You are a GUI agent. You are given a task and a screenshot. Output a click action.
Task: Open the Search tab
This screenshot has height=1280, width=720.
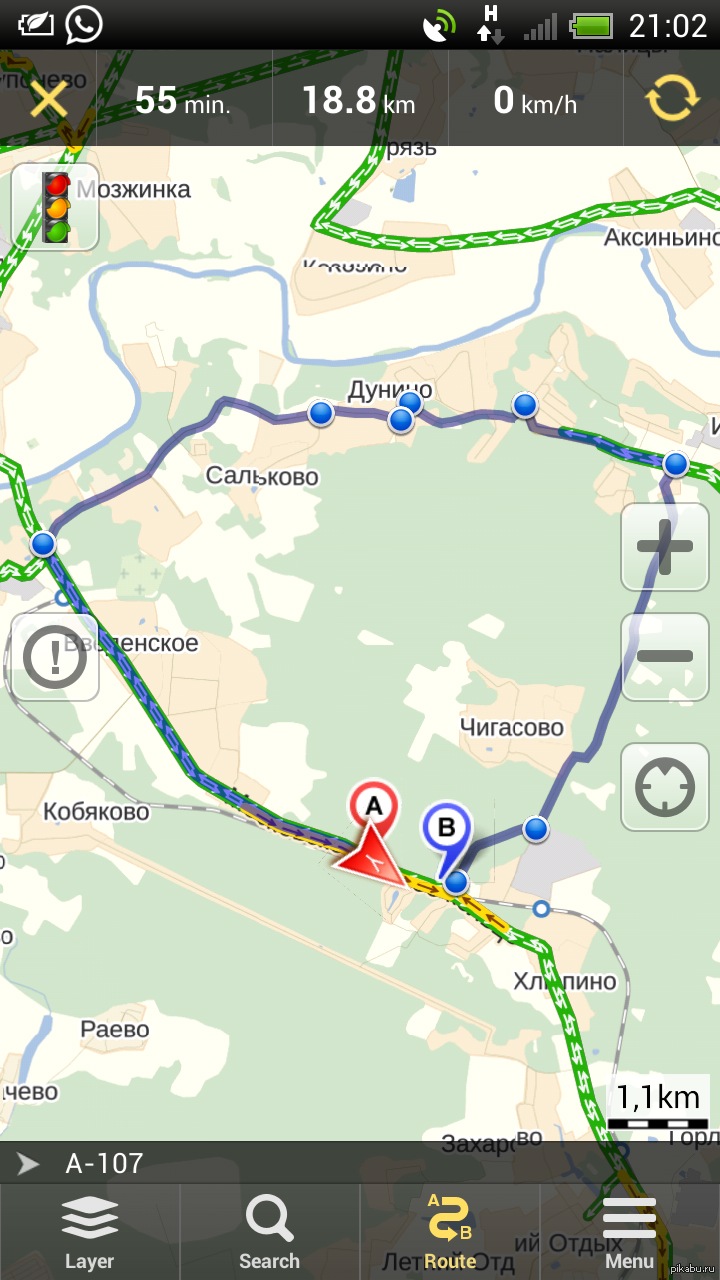click(x=269, y=1232)
